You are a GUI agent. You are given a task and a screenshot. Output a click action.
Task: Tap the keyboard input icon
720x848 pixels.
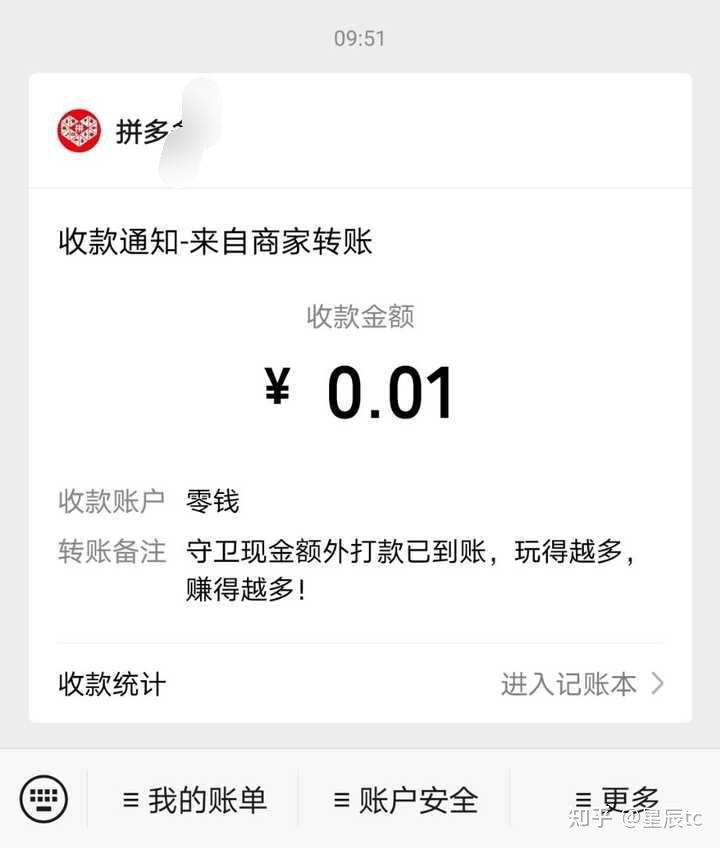tap(45, 800)
